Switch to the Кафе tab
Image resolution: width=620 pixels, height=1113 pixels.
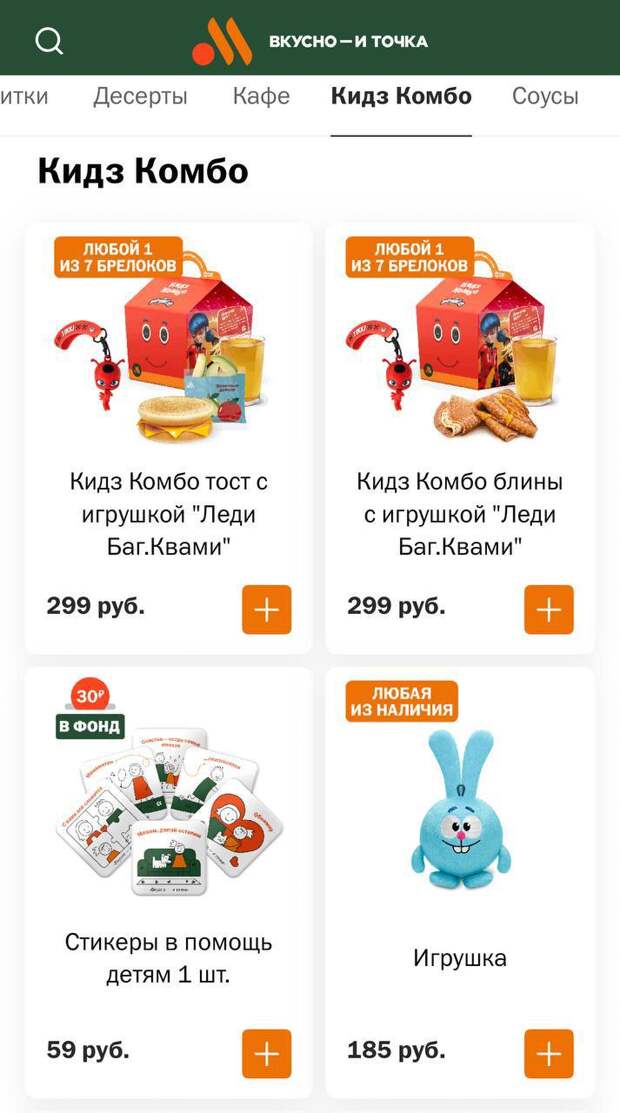click(x=261, y=96)
